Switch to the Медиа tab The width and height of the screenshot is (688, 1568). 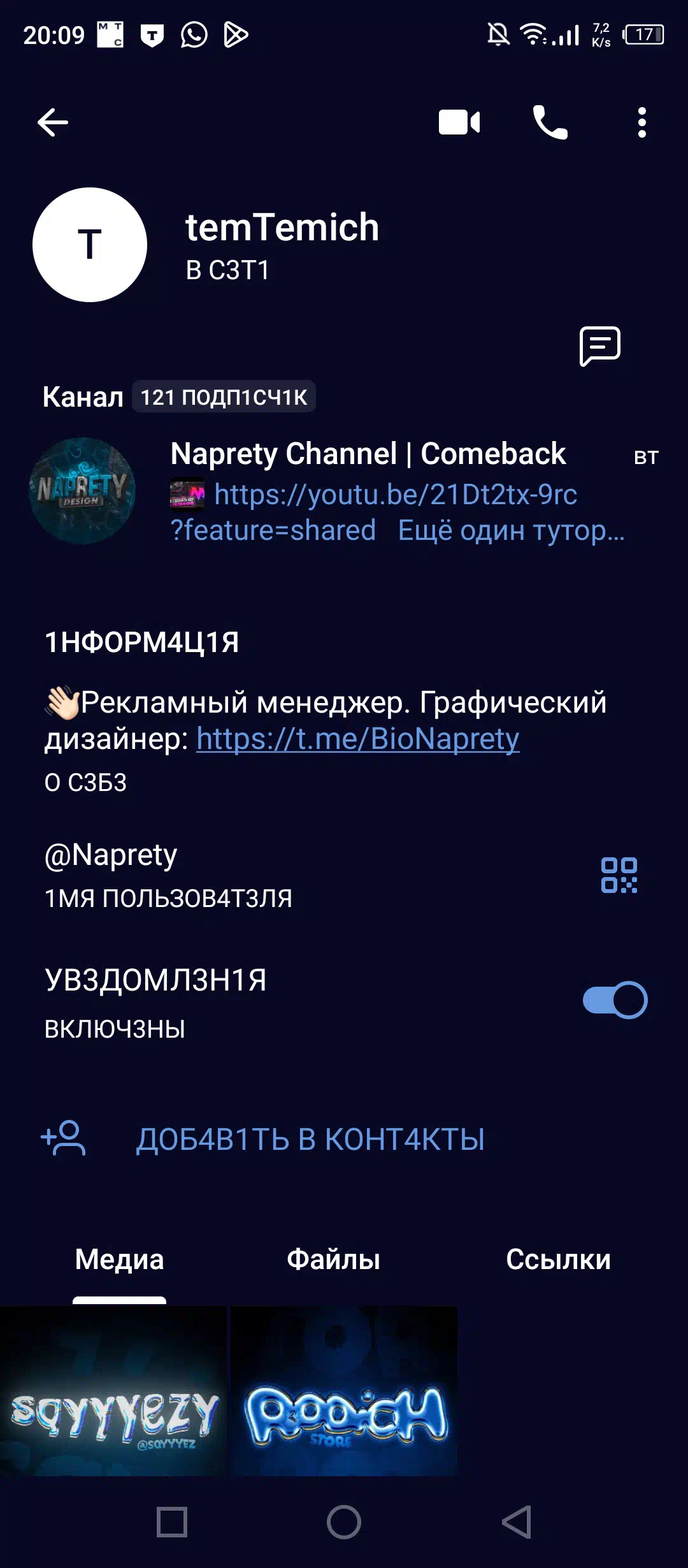click(x=119, y=1259)
